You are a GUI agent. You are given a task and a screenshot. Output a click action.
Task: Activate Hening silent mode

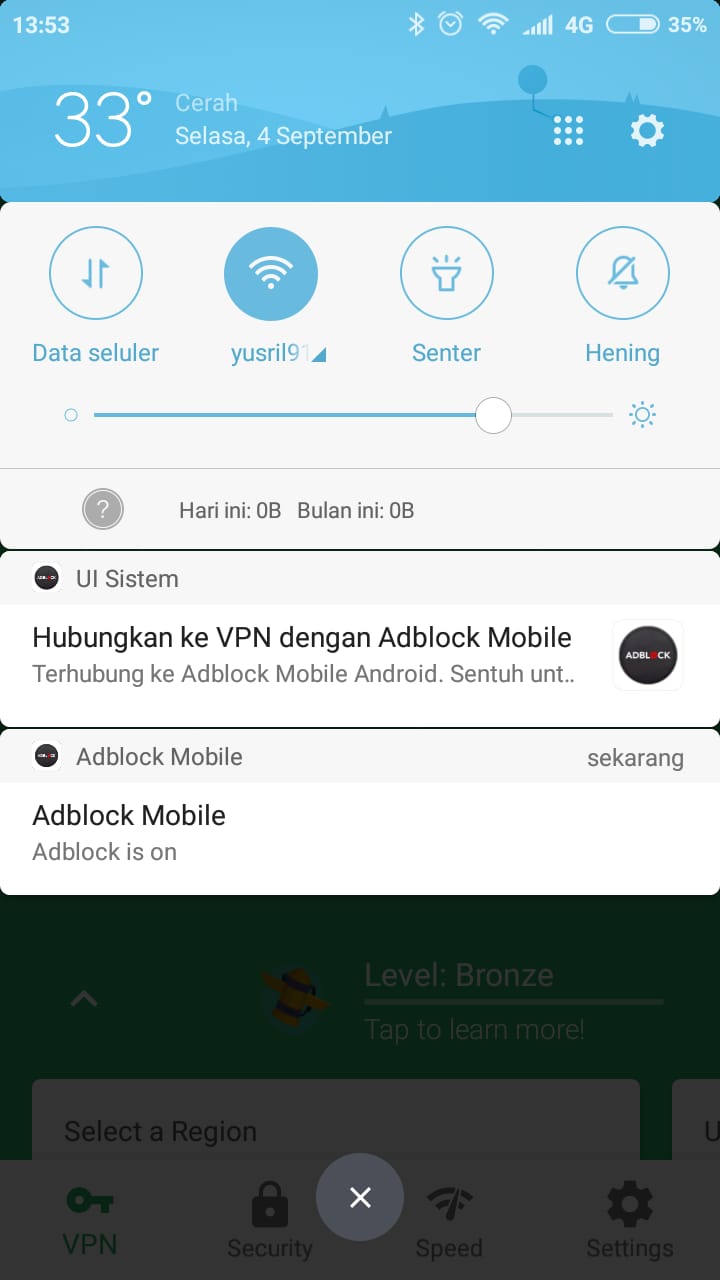point(622,272)
